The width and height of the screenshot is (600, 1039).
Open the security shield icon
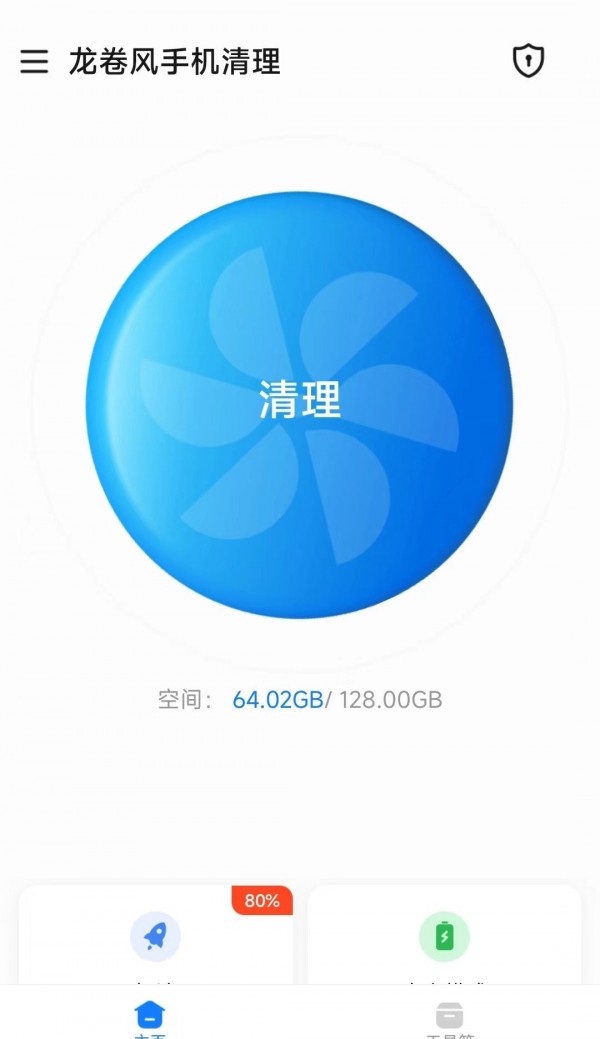pyautogui.click(x=528, y=61)
